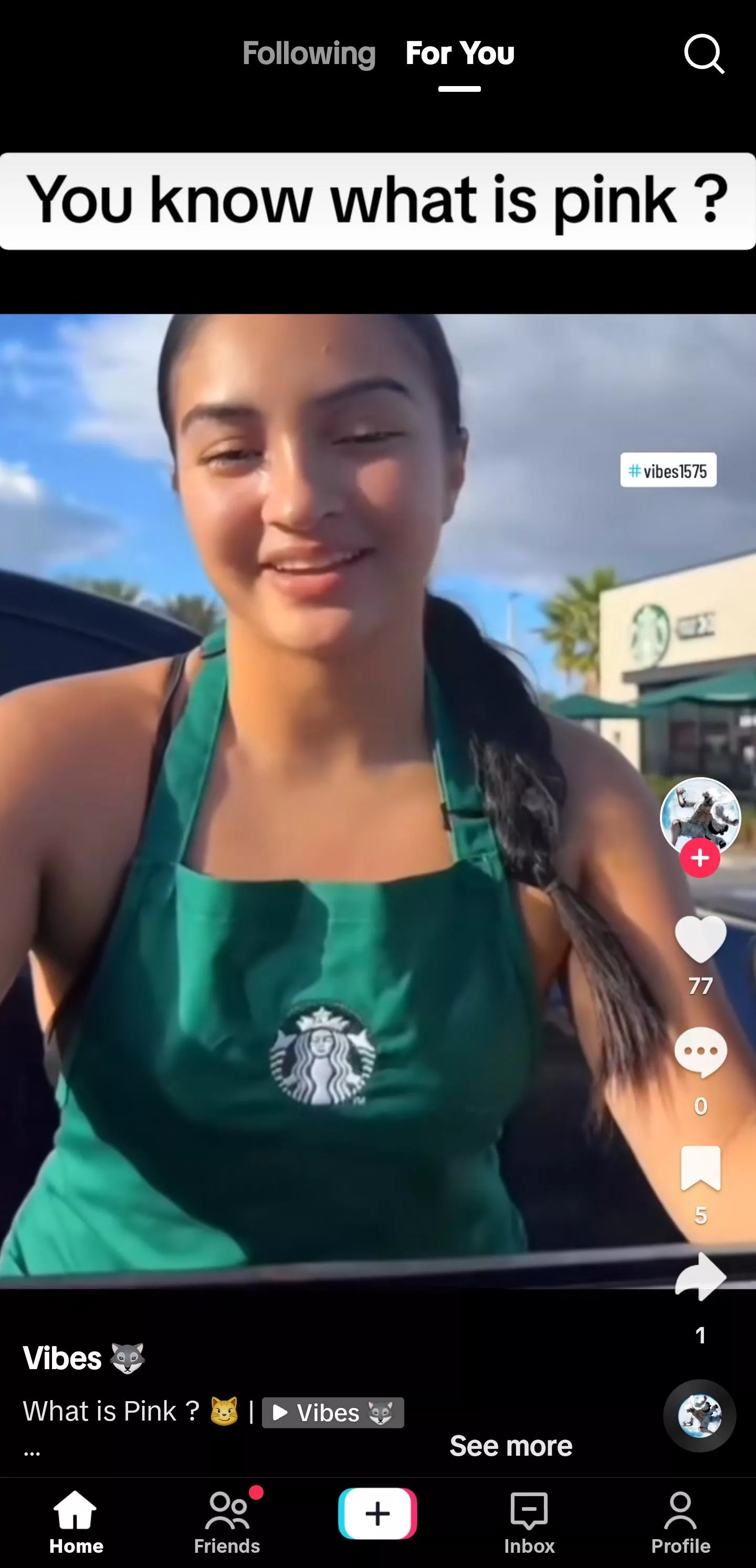756x1568 pixels.
Task: Follow the creator with the plus badge
Action: pos(700,859)
